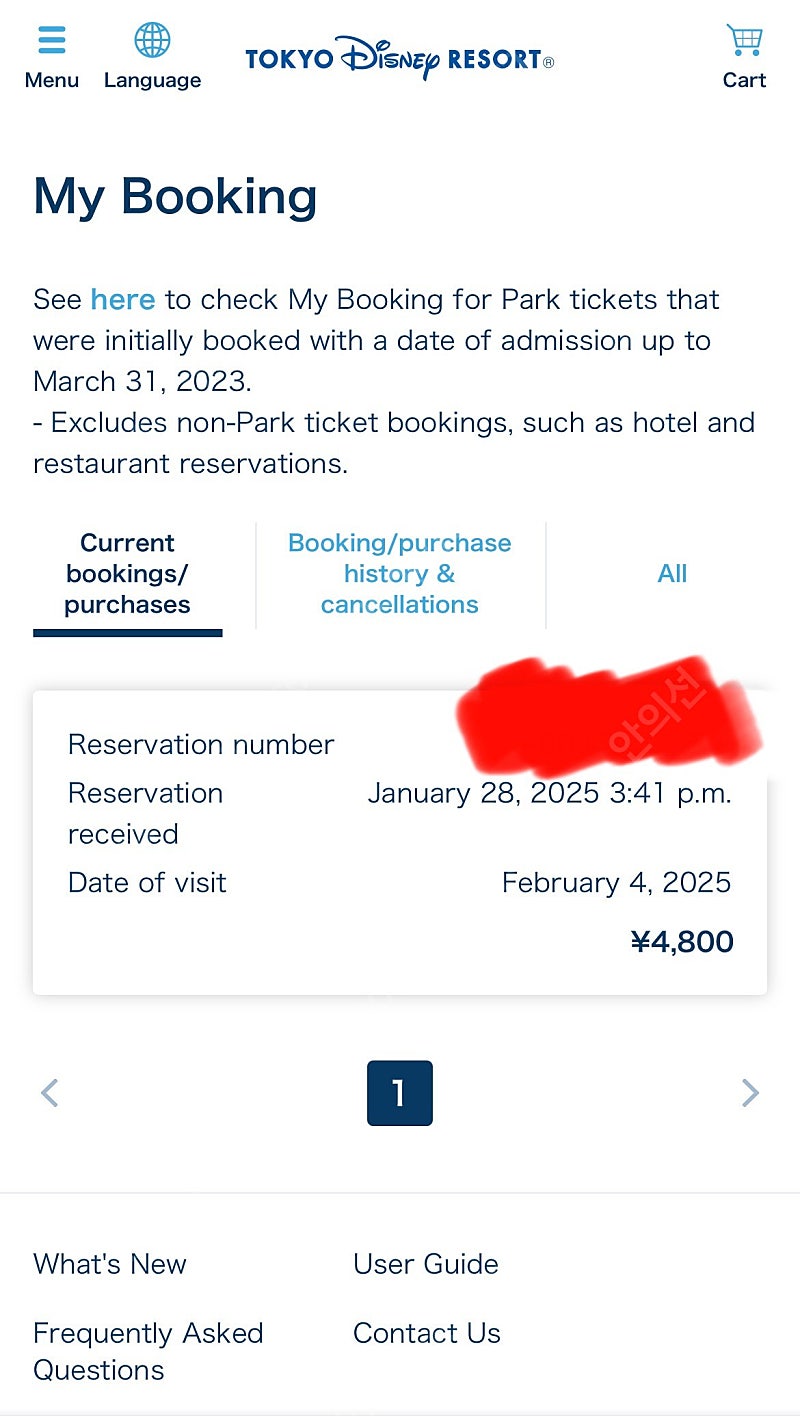The image size is (800, 1416).
Task: Follow the 'here' link for older bookings
Action: coord(122,299)
